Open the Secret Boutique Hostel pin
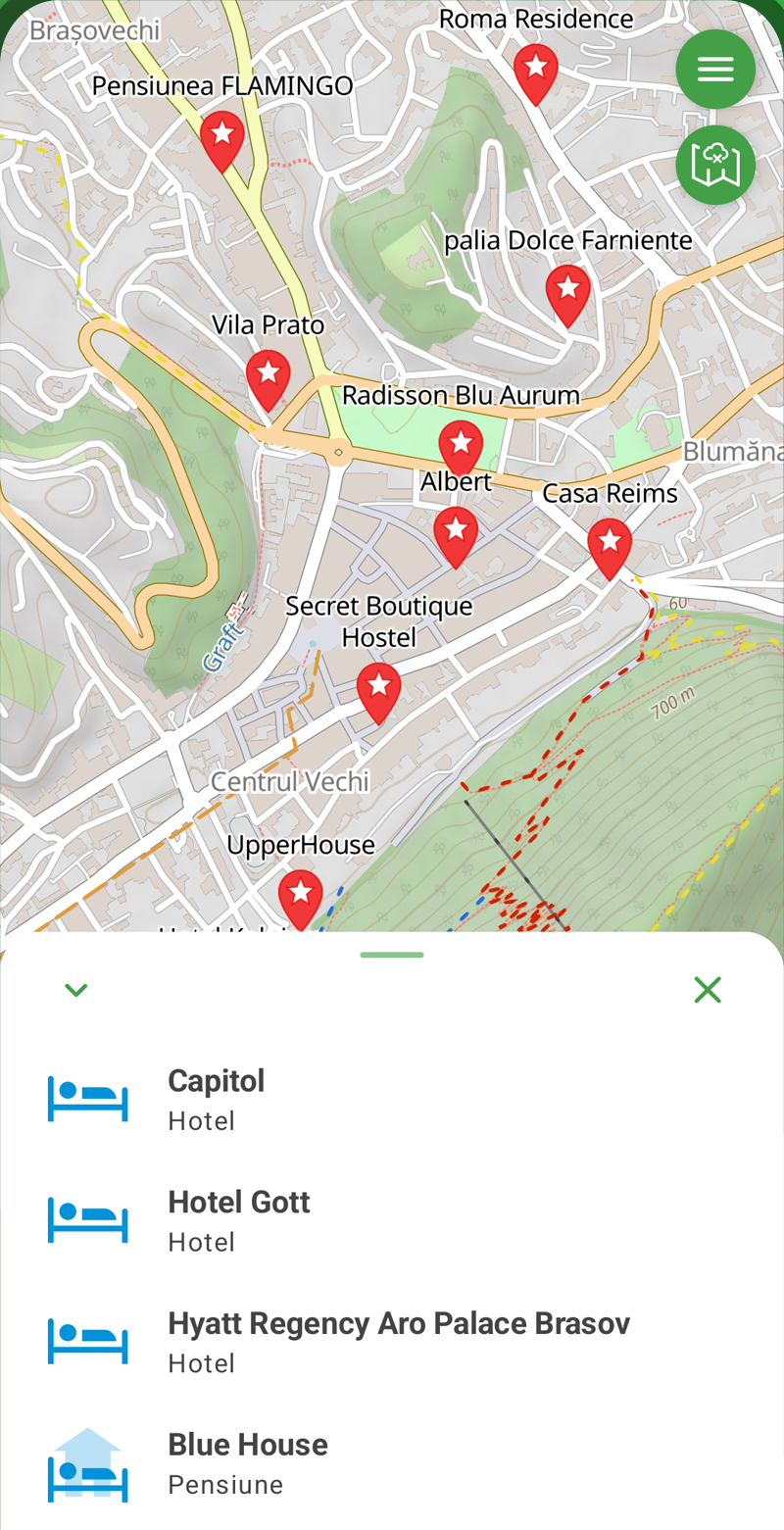 tap(379, 692)
